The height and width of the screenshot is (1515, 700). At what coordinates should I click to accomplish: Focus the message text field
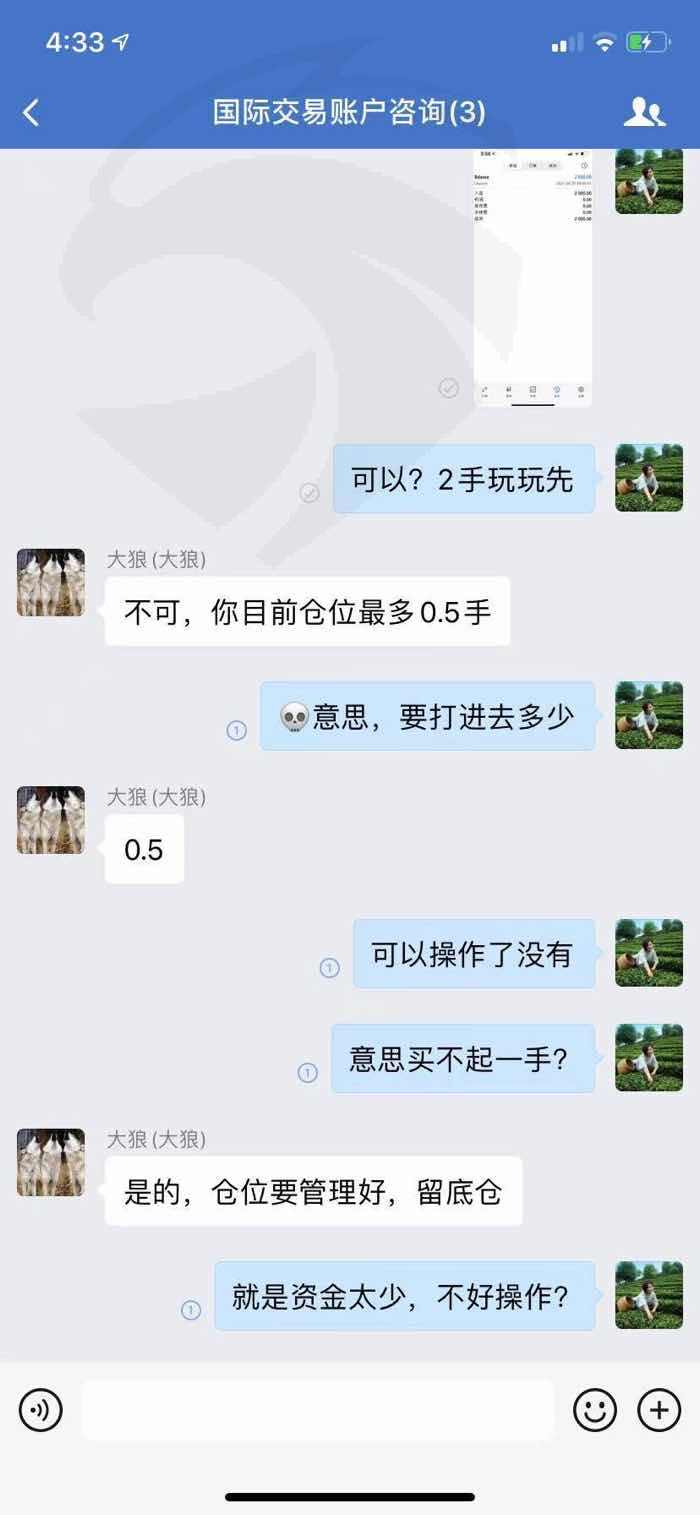click(318, 1410)
